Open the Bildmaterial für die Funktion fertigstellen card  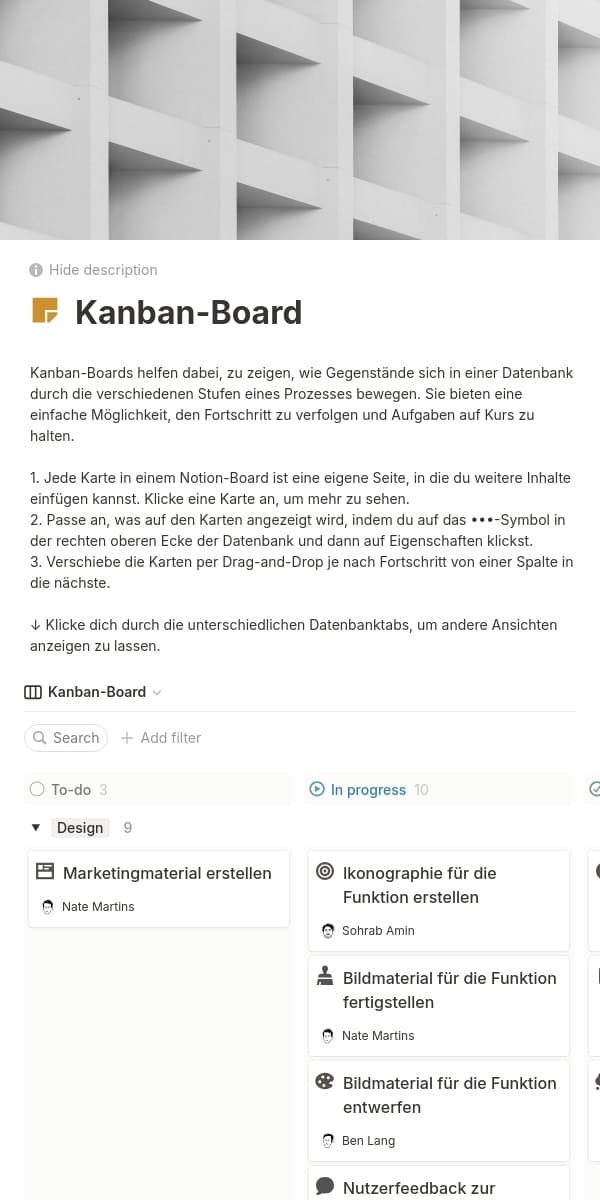pyautogui.click(x=449, y=990)
